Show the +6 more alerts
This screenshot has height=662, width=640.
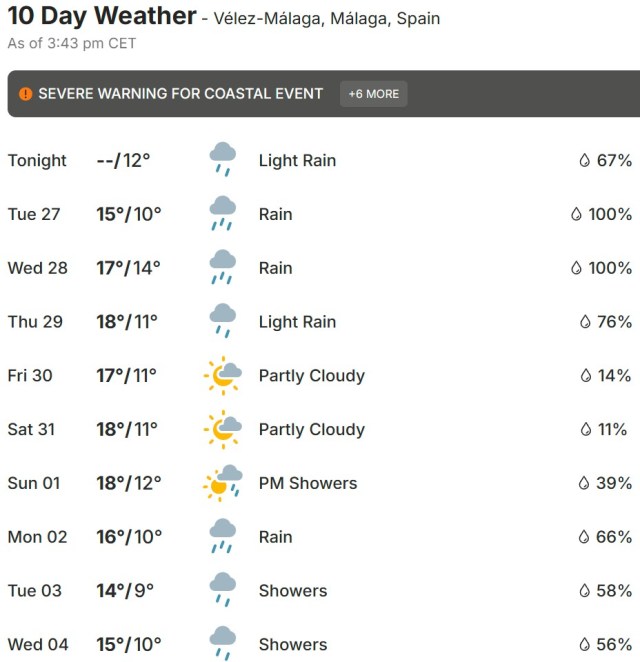pyautogui.click(x=373, y=94)
